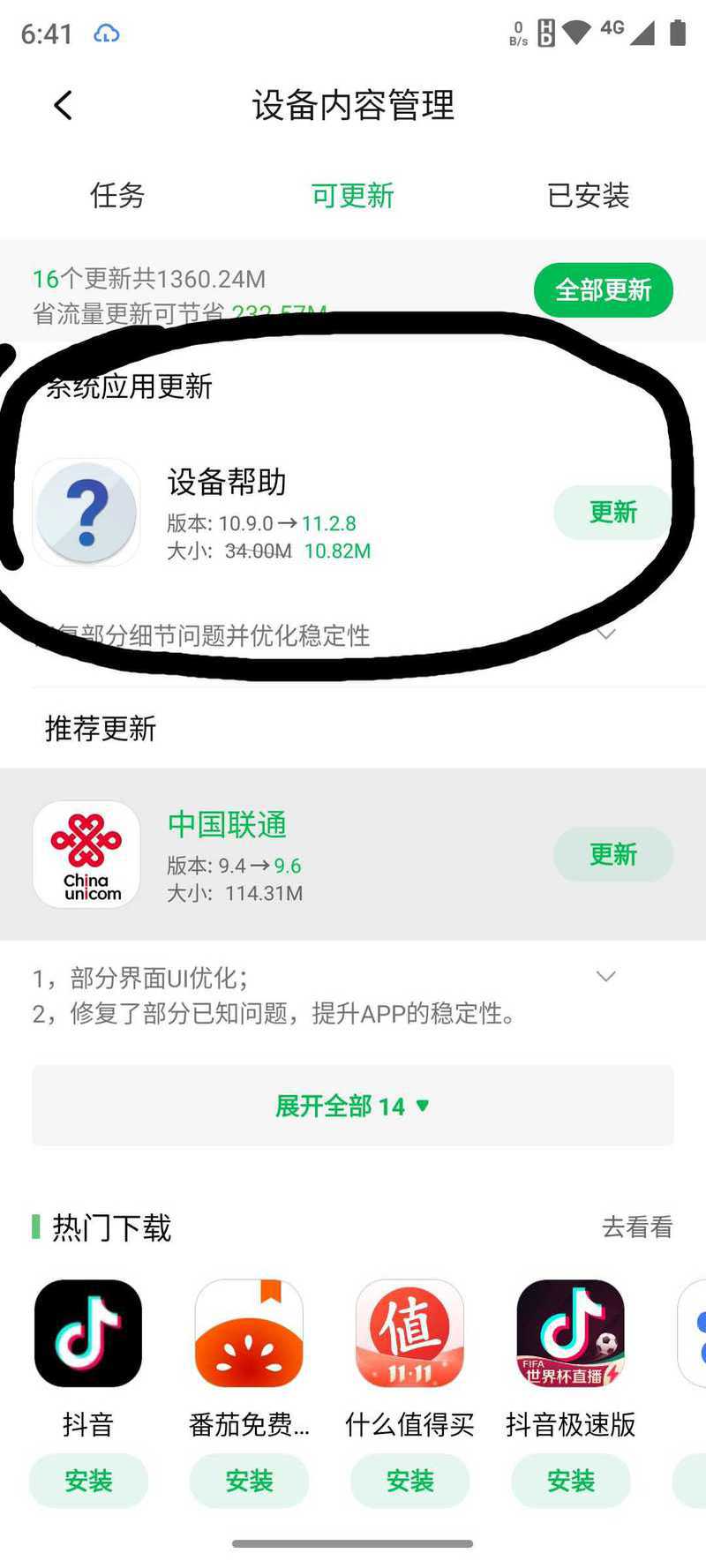706x1568 pixels.
Task: Update the 设备帮助 app
Action: point(612,512)
